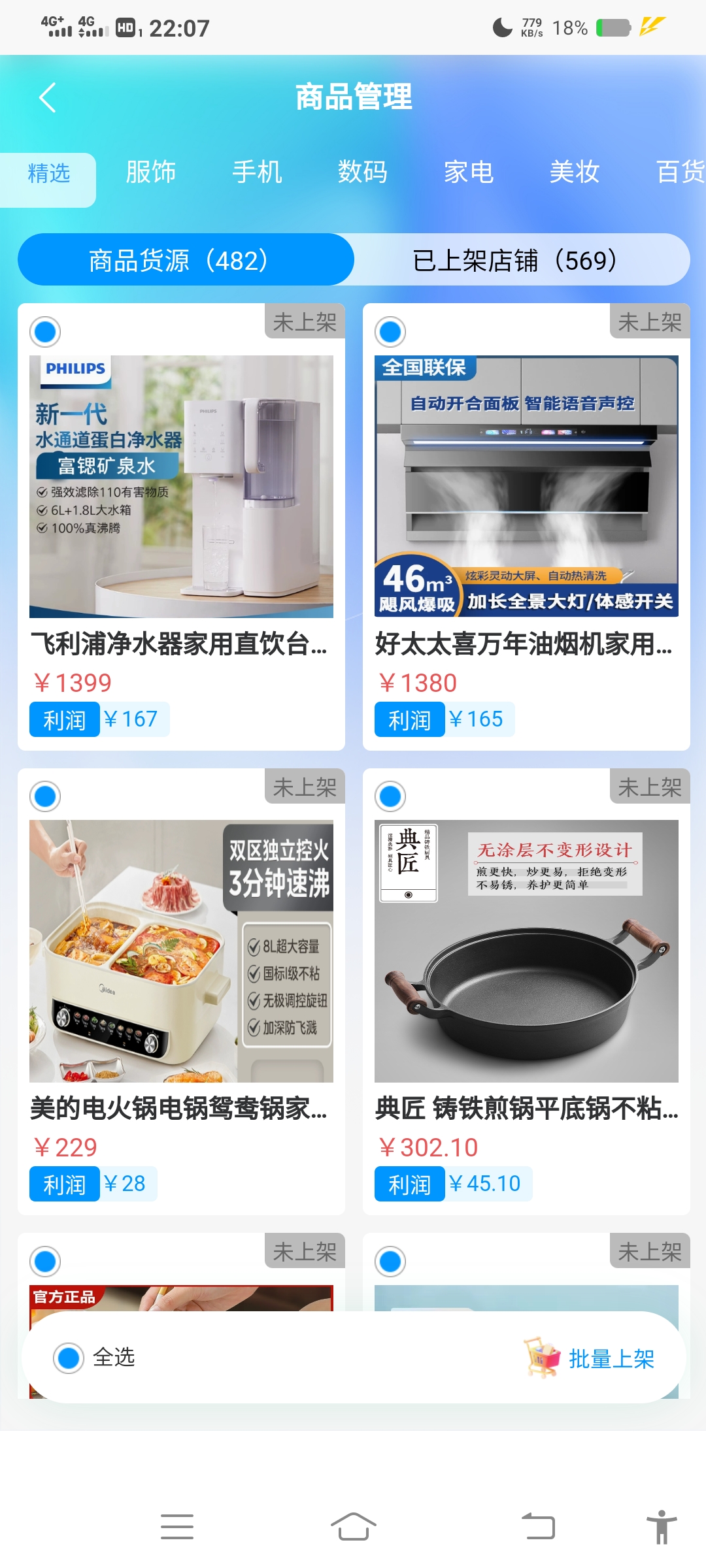Show the 已上架店铺 (569) list
This screenshot has height=1568, width=706.
(x=522, y=260)
